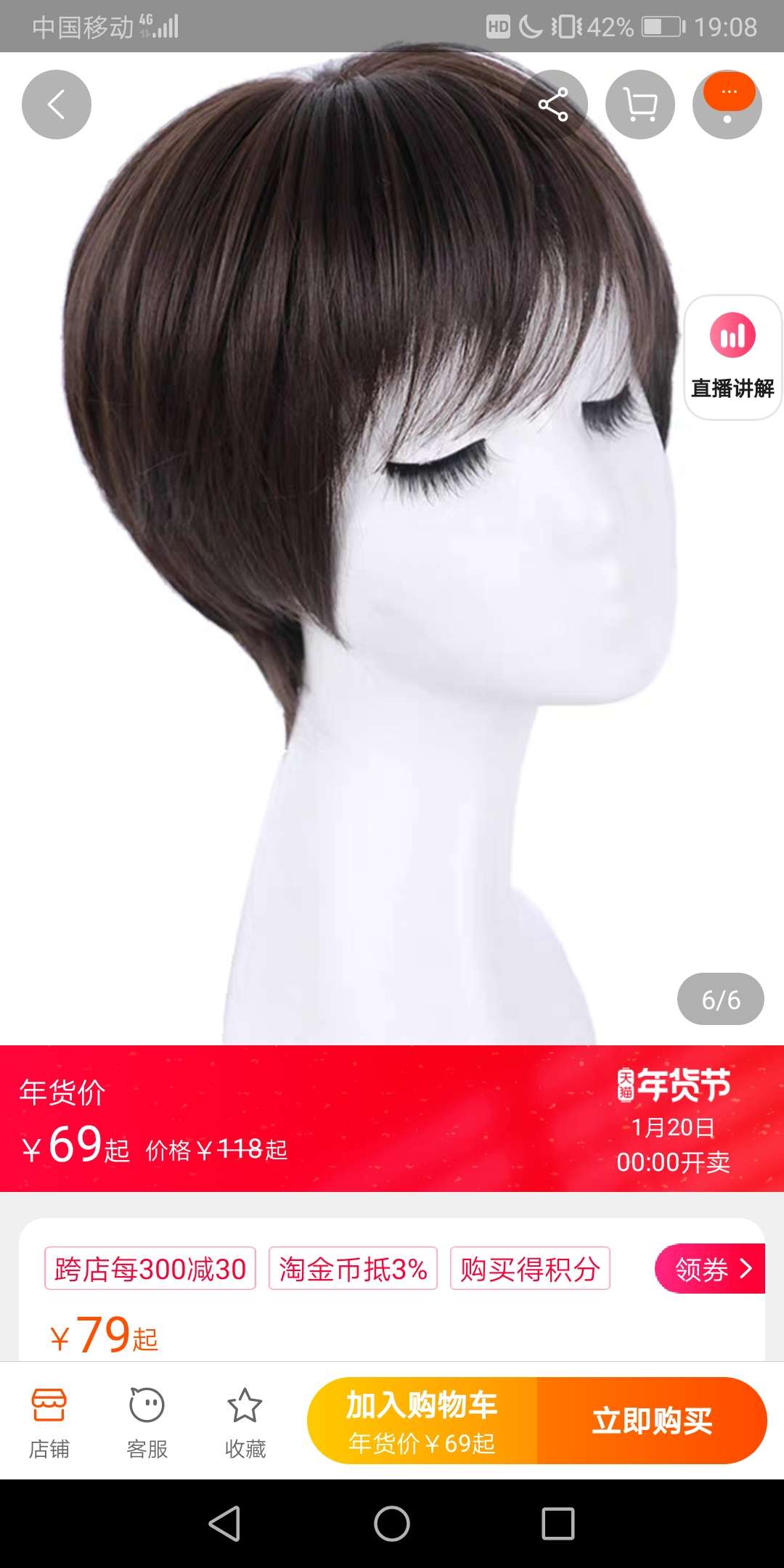Open the 跨店每300减30 promotion tag
The width and height of the screenshot is (784, 1568).
point(150,1269)
